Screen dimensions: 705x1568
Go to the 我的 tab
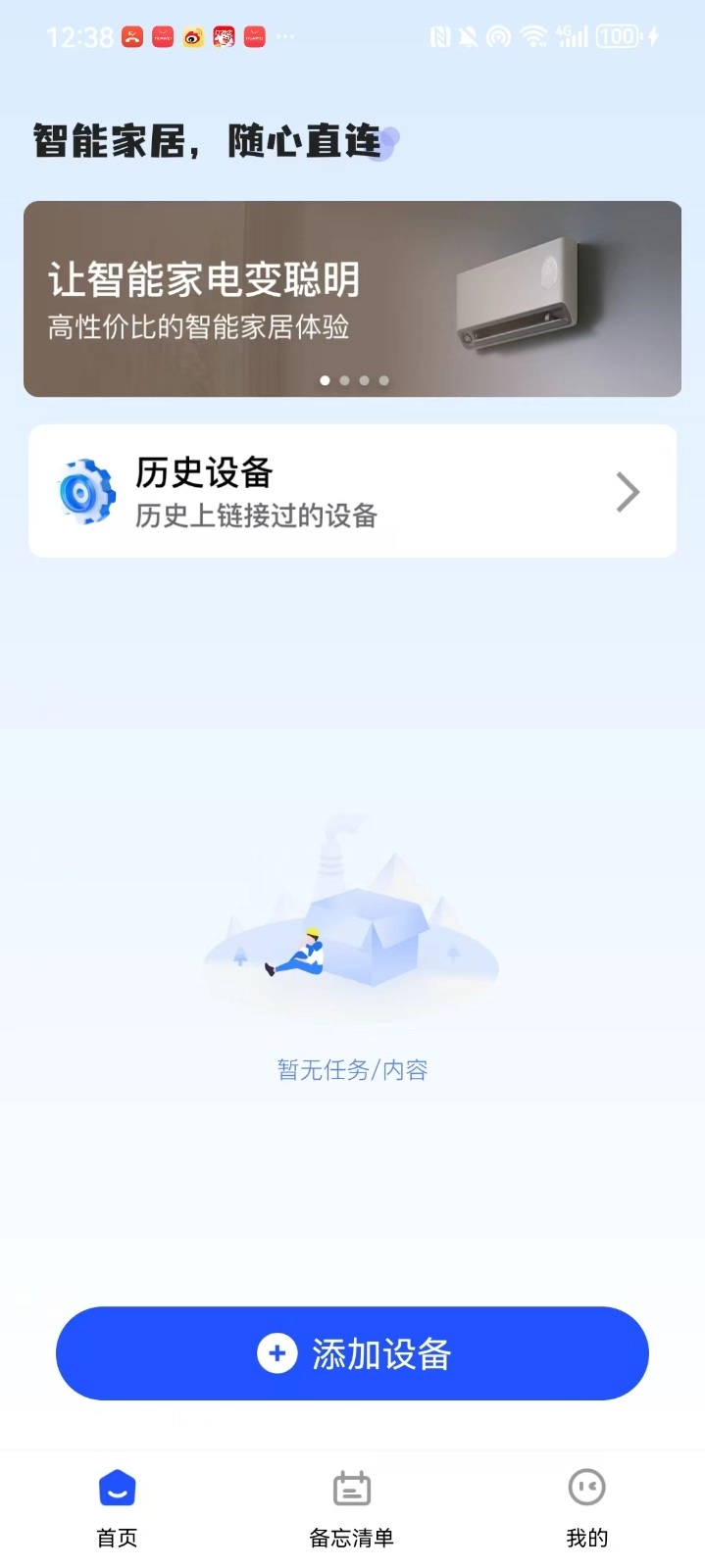click(x=586, y=1508)
